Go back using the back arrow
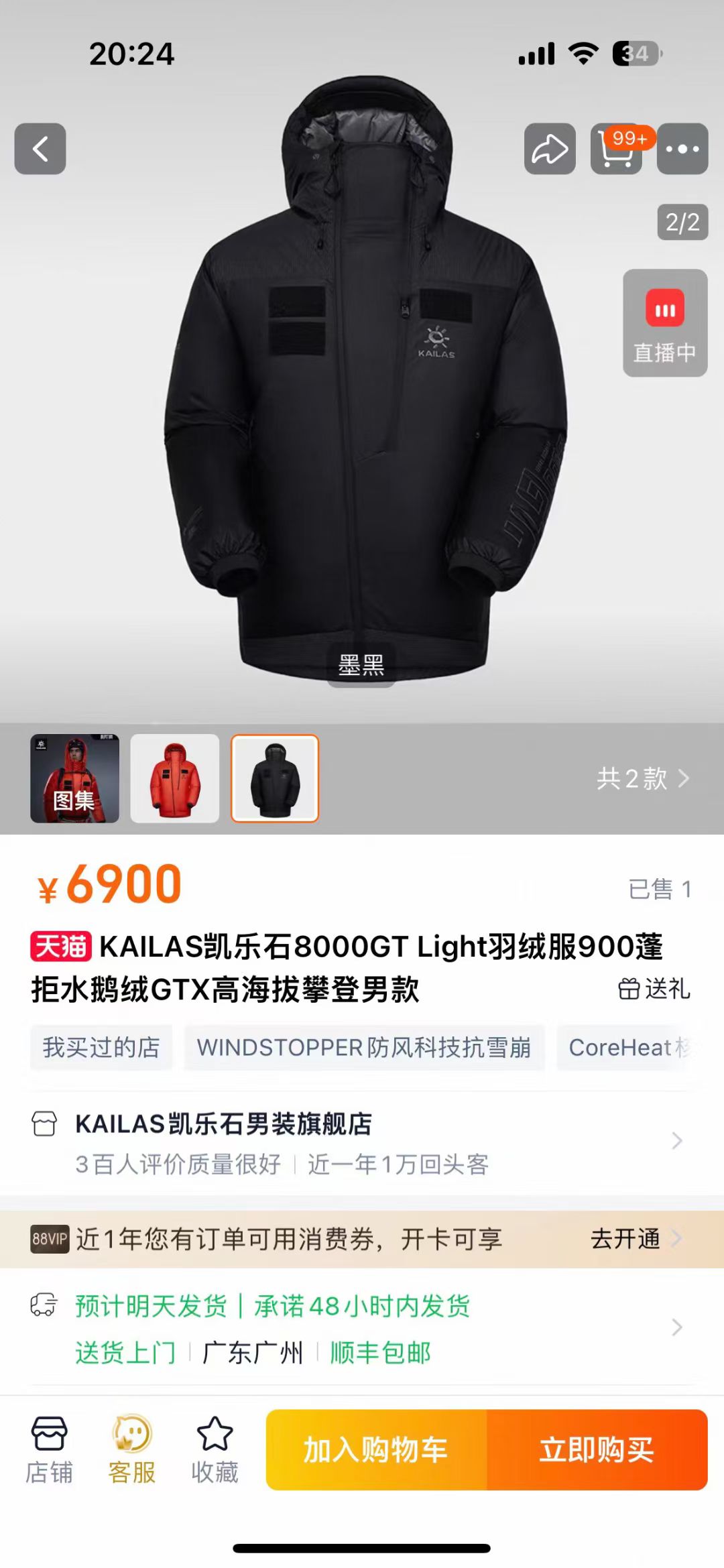 40,149
